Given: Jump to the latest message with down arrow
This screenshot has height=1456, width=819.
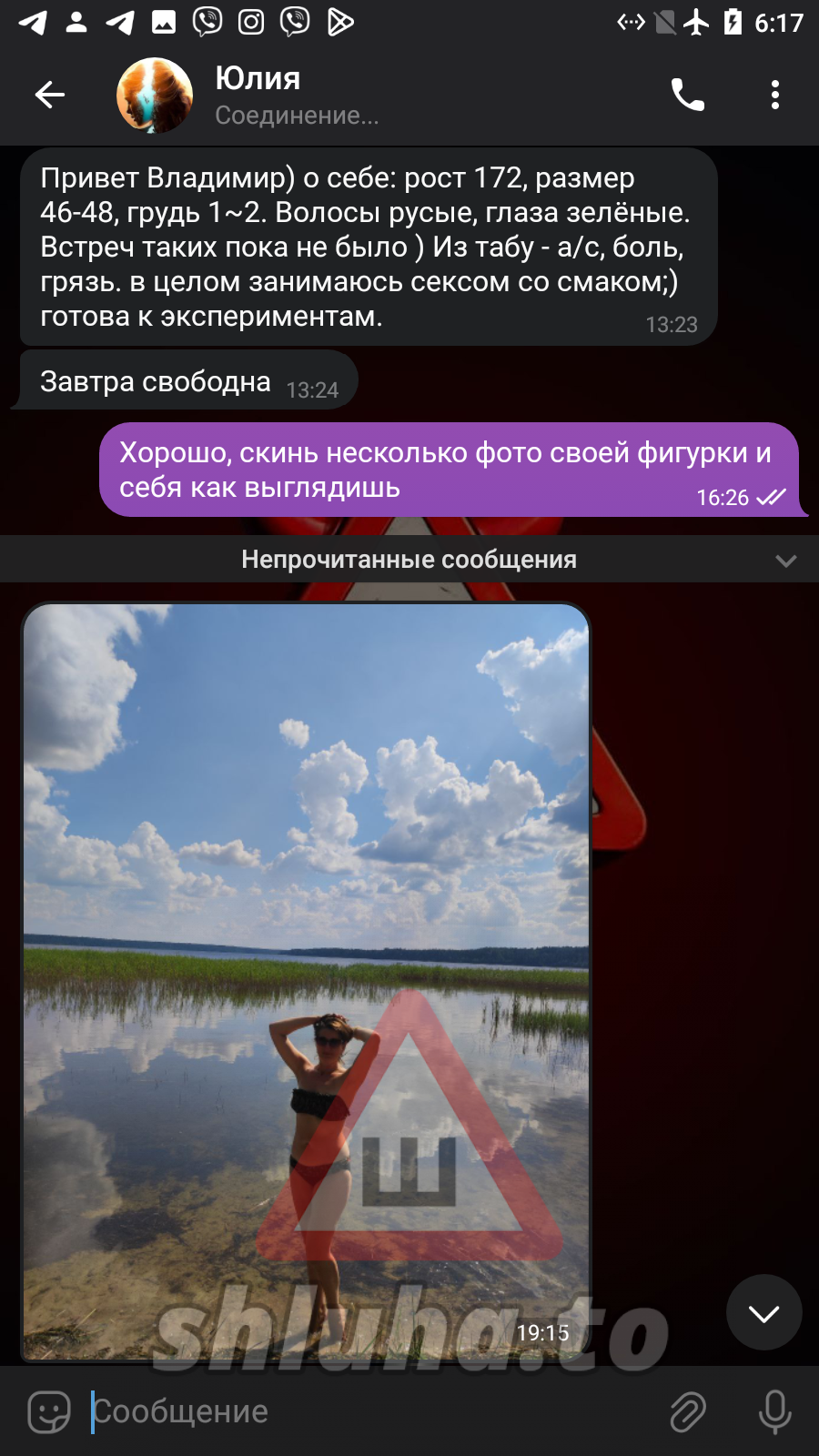Looking at the screenshot, I should click(x=763, y=1312).
